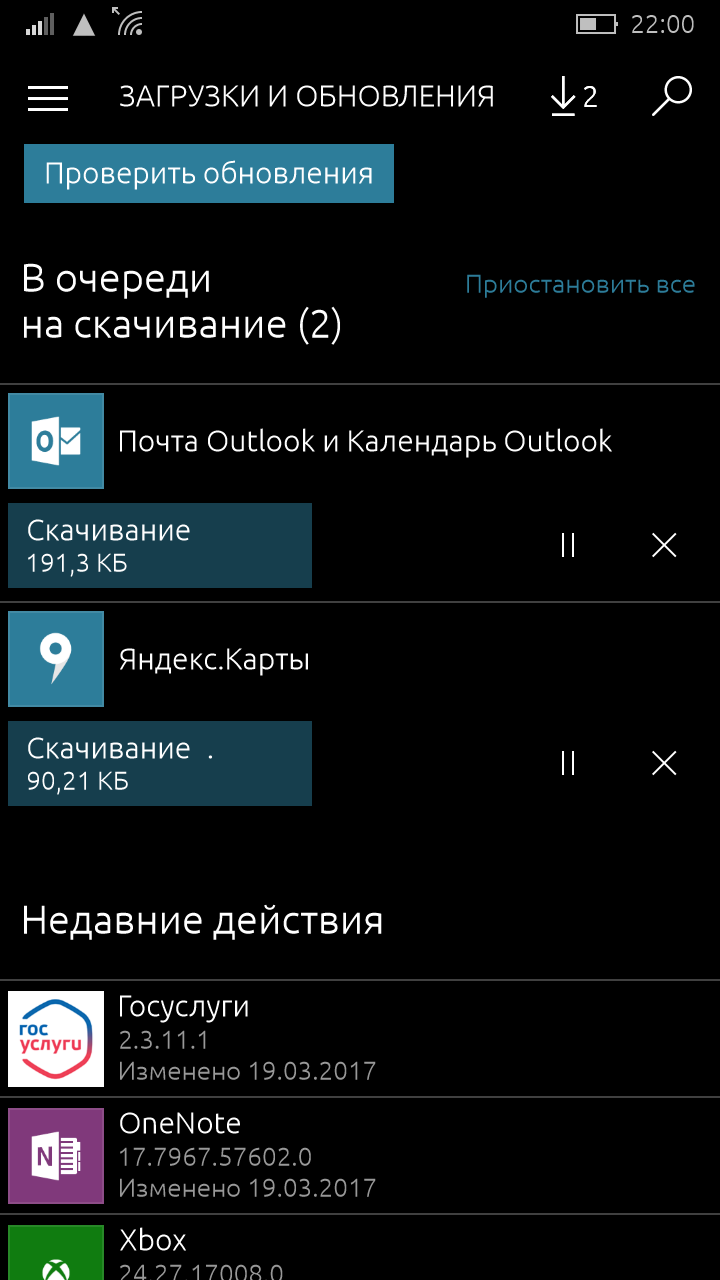Viewport: 720px width, 1280px height.
Task: Open Xbox in recent activity
Action: click(x=360, y=1250)
